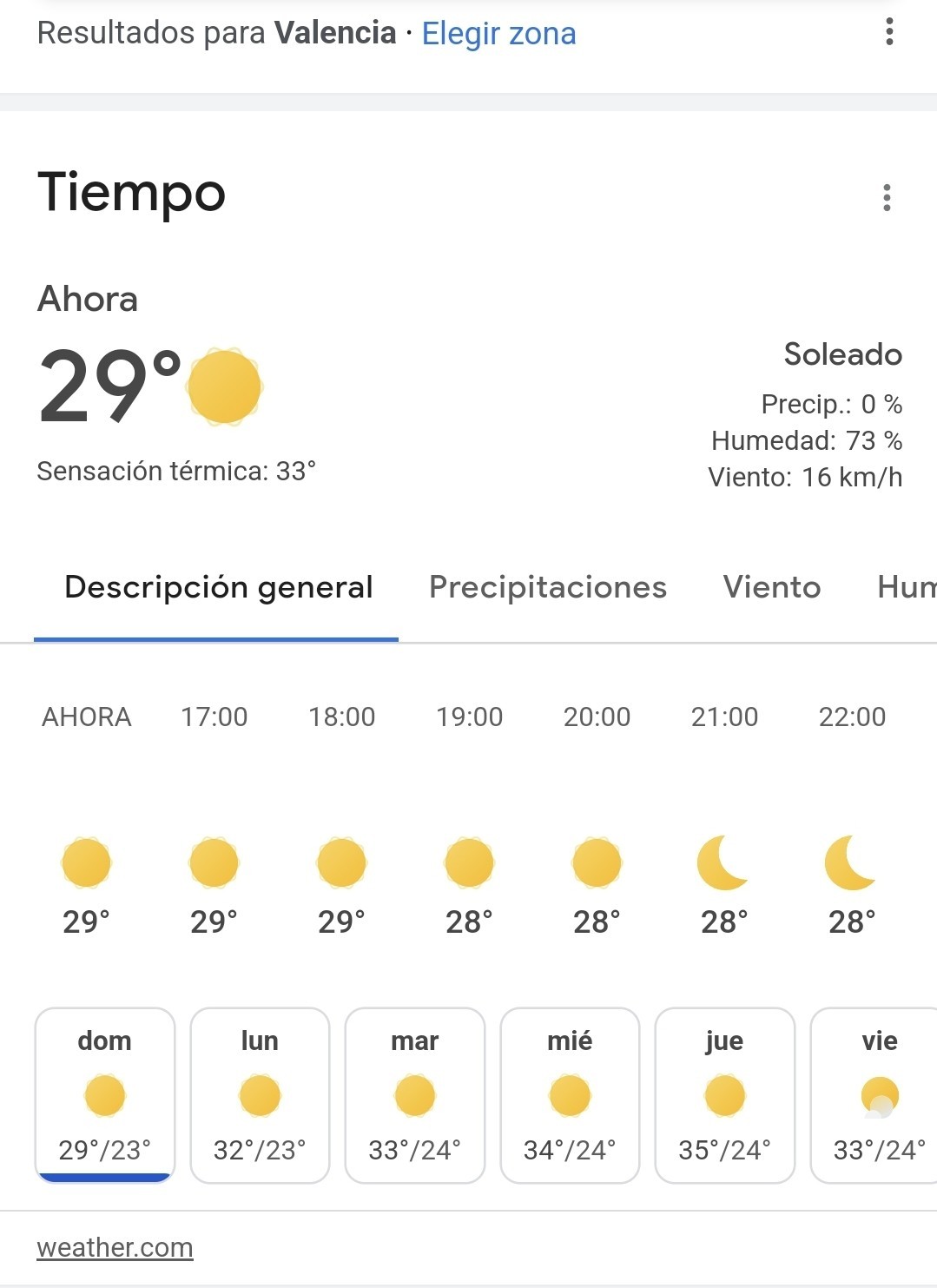Show the mié forecast card
This screenshot has height=1288, width=937.
coord(570,1095)
